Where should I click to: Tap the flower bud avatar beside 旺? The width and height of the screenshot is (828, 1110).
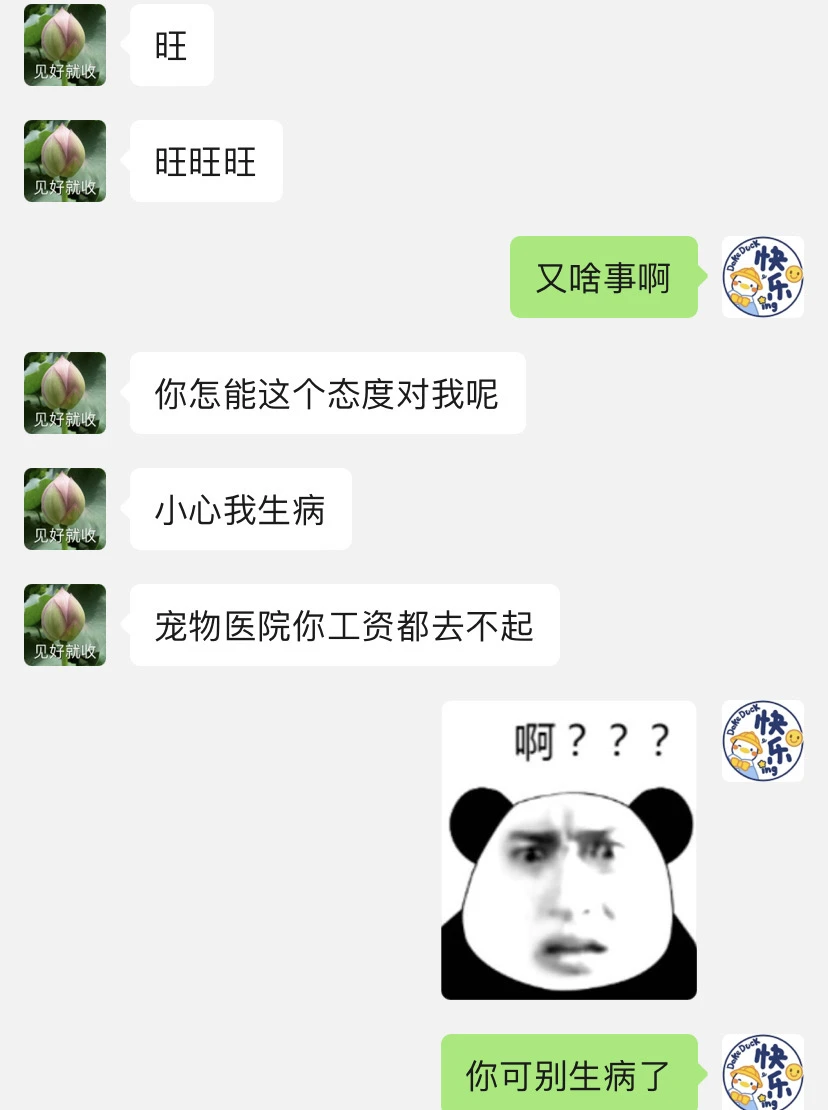pos(64,44)
